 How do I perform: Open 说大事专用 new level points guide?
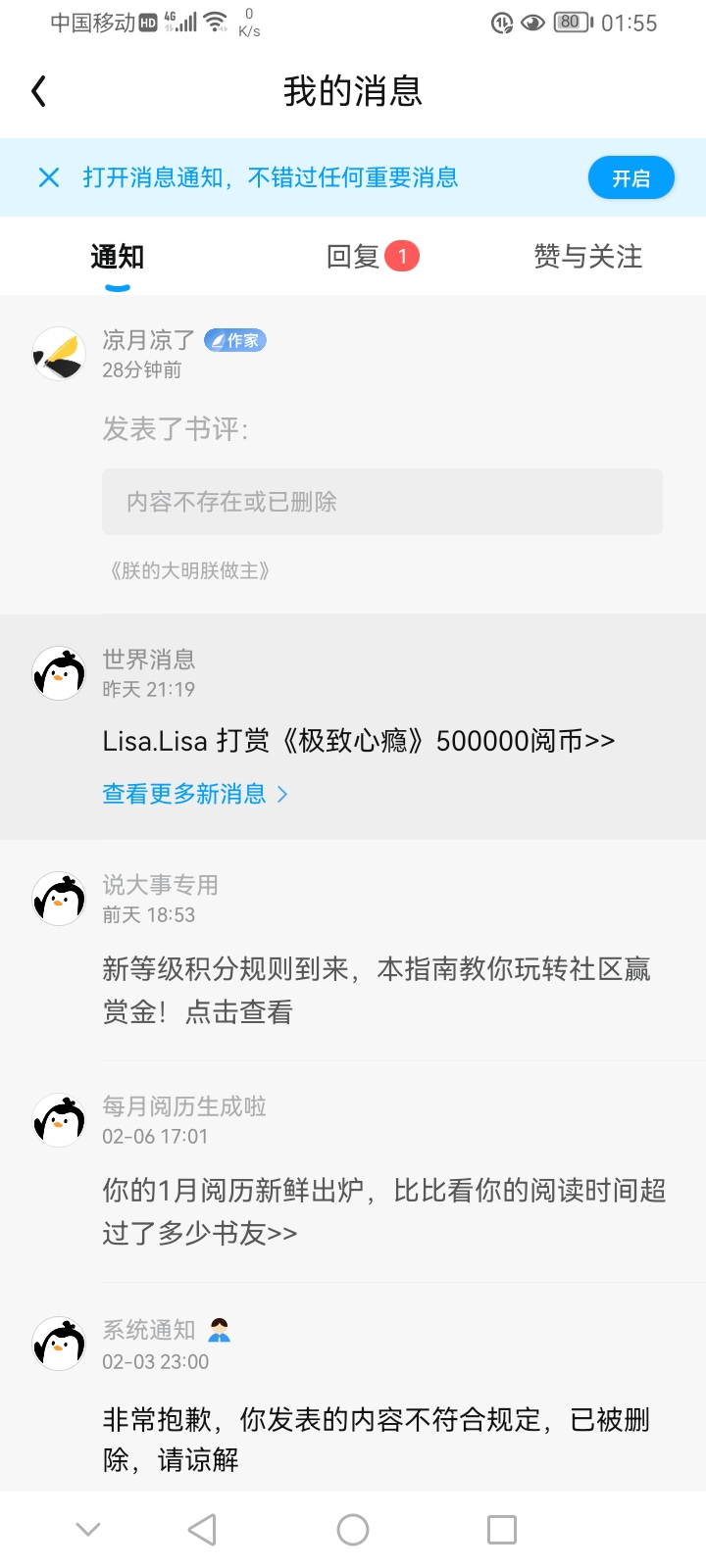pos(377,990)
